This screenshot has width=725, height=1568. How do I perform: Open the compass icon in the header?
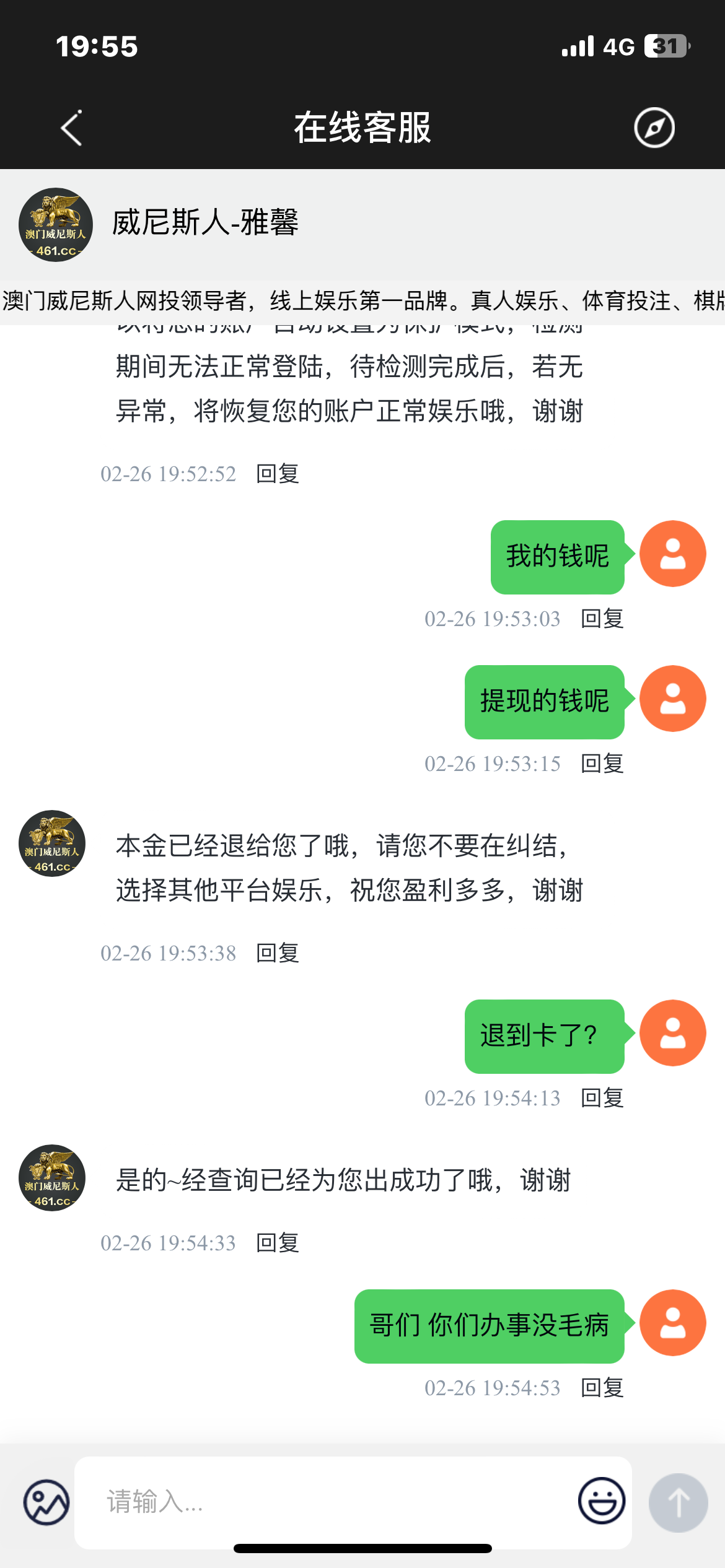click(654, 128)
